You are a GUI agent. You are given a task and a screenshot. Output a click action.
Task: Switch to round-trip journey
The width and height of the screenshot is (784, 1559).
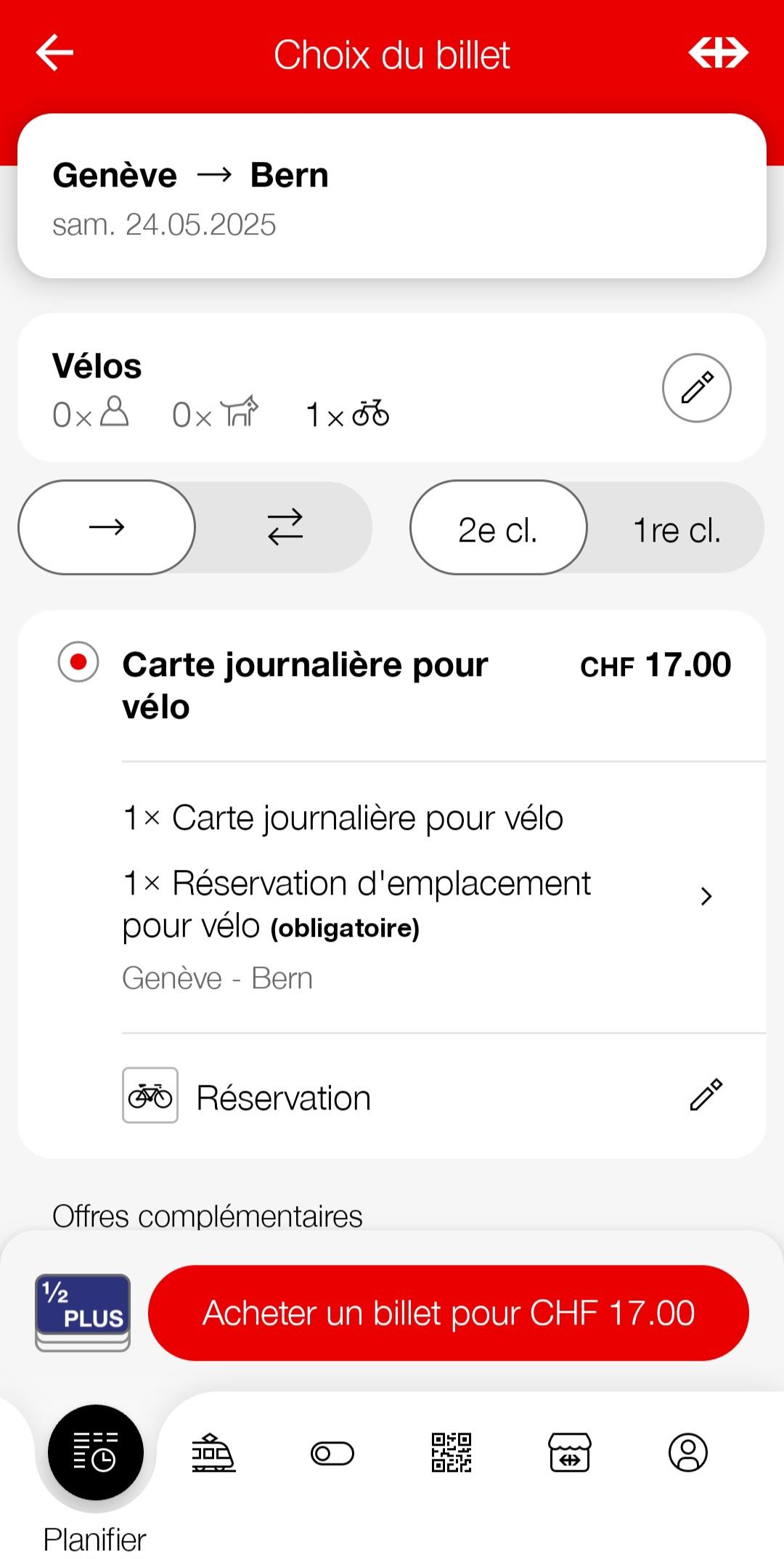[x=285, y=527]
